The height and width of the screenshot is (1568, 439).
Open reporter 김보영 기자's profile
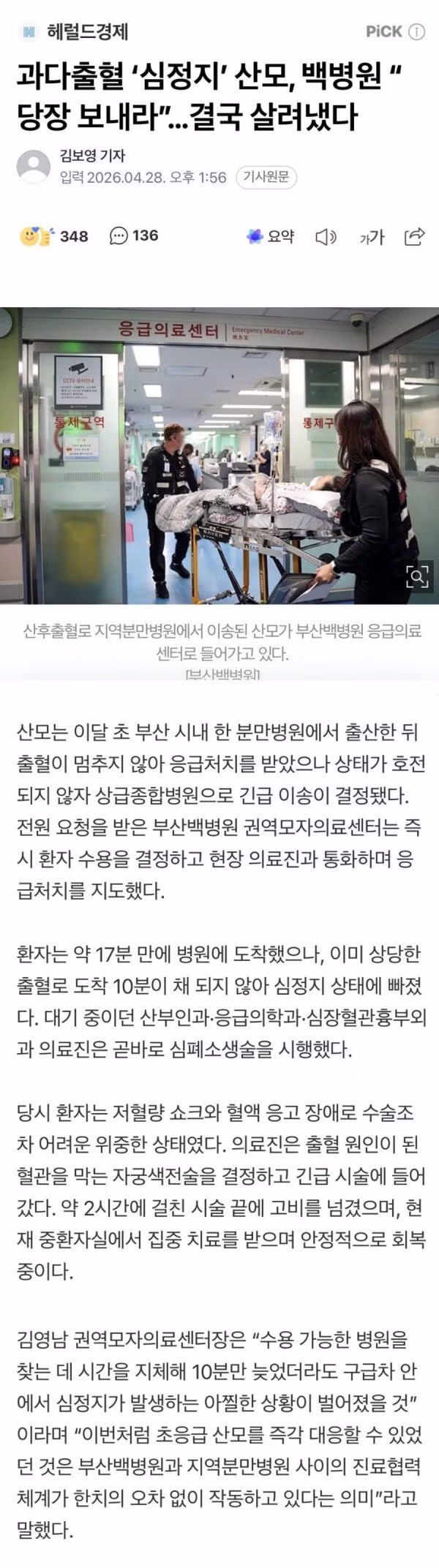click(92, 155)
